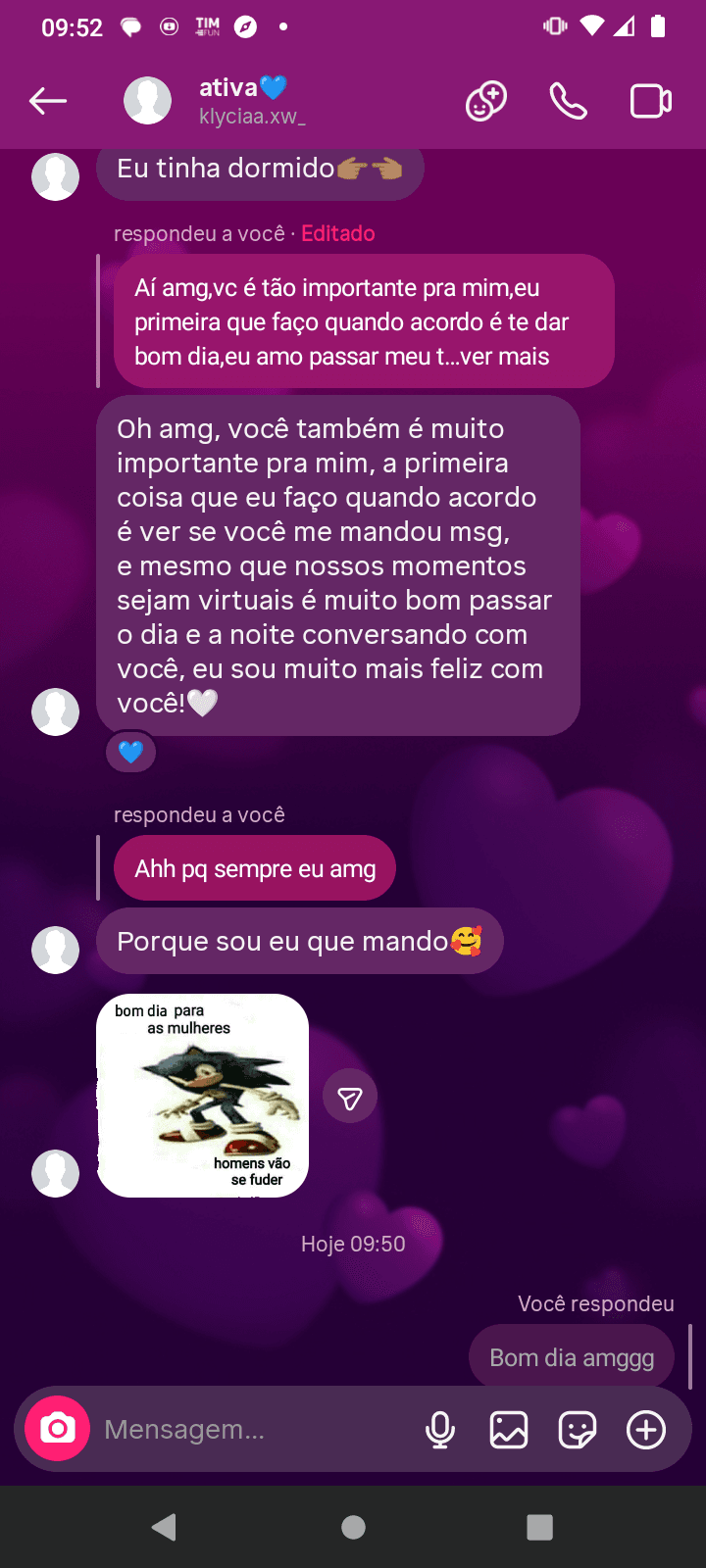This screenshot has height=1568, width=706.
Task: Tap the Mensagem input field
Action: tap(196, 1429)
